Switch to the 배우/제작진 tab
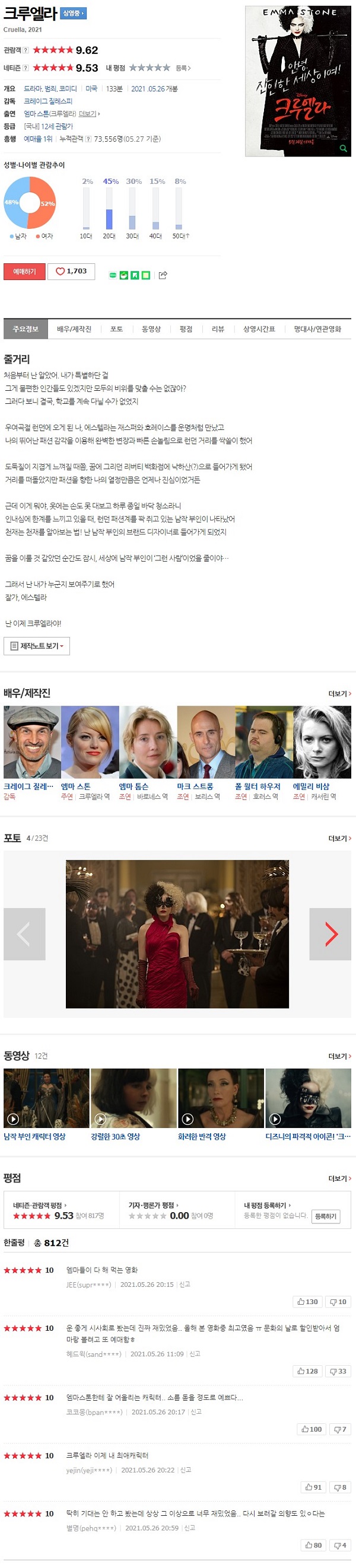 point(74,329)
